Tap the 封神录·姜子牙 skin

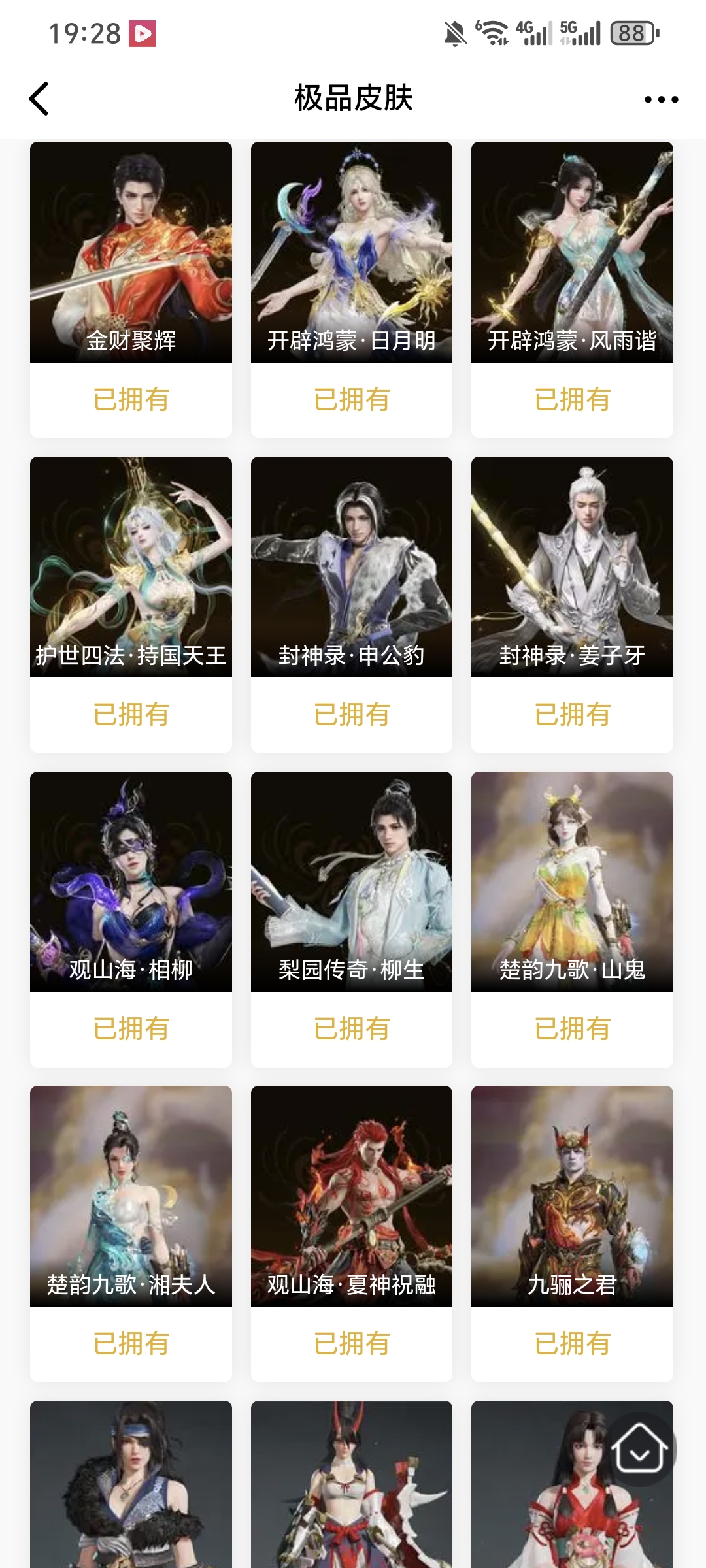tap(572, 567)
